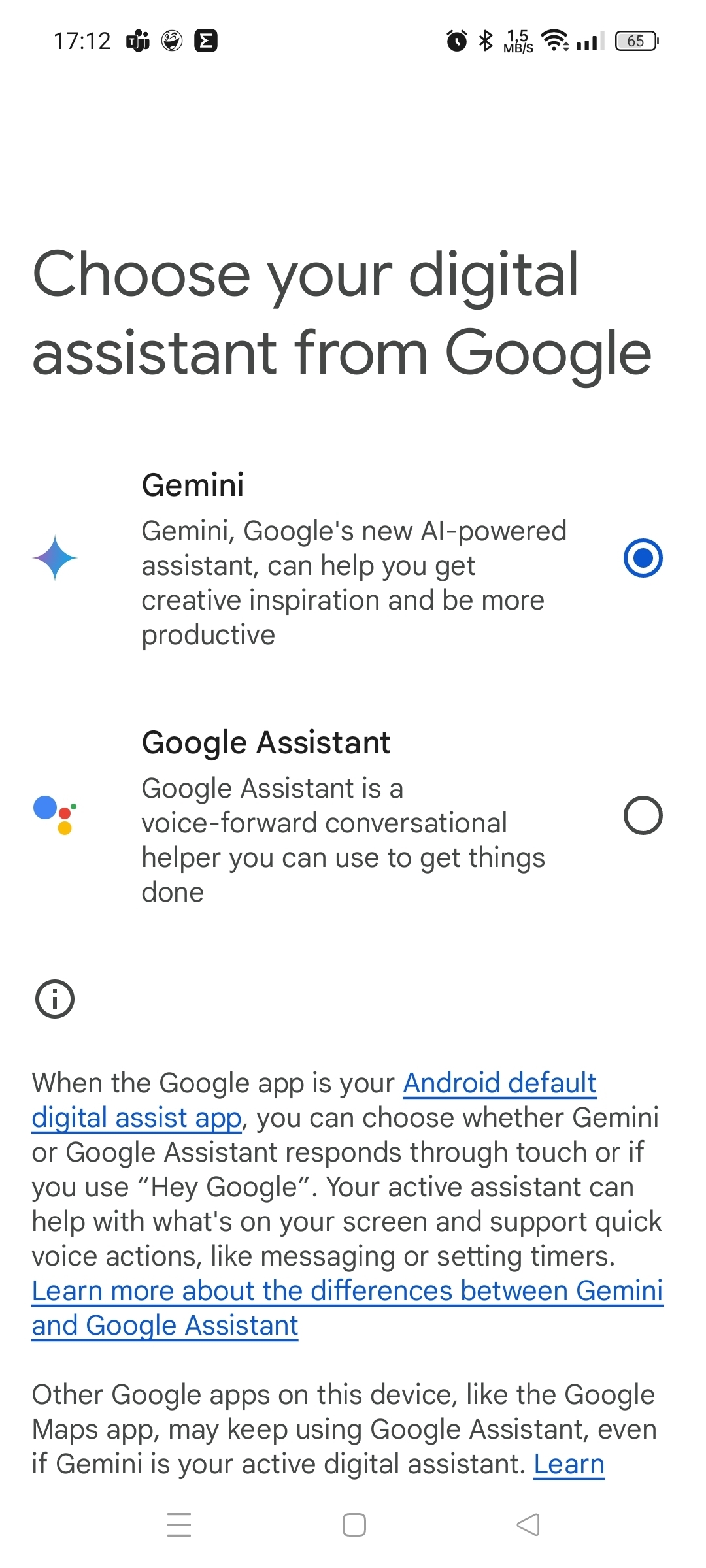Choose Google Assistant as digital assistant
This screenshot has width=706, height=1568.
pos(643,815)
